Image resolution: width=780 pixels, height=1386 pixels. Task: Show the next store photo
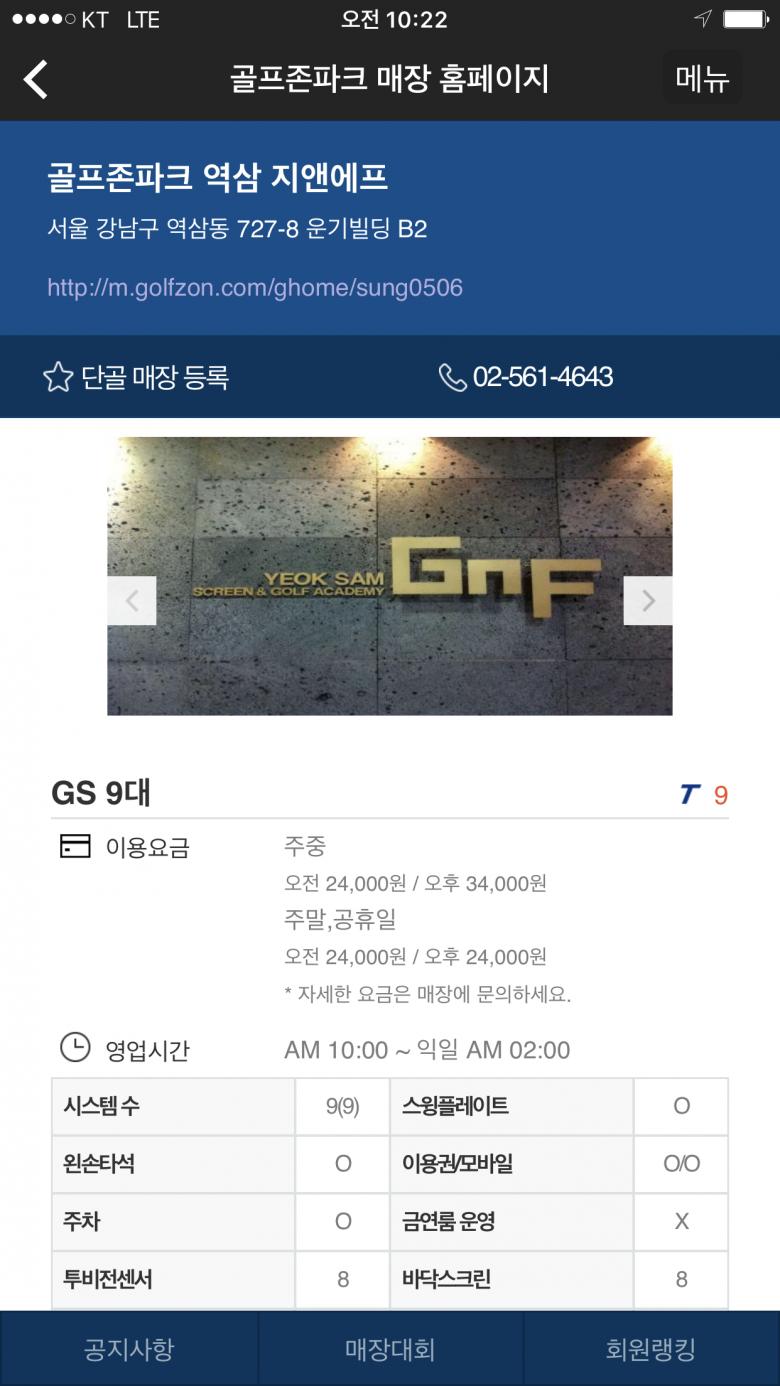click(x=648, y=600)
